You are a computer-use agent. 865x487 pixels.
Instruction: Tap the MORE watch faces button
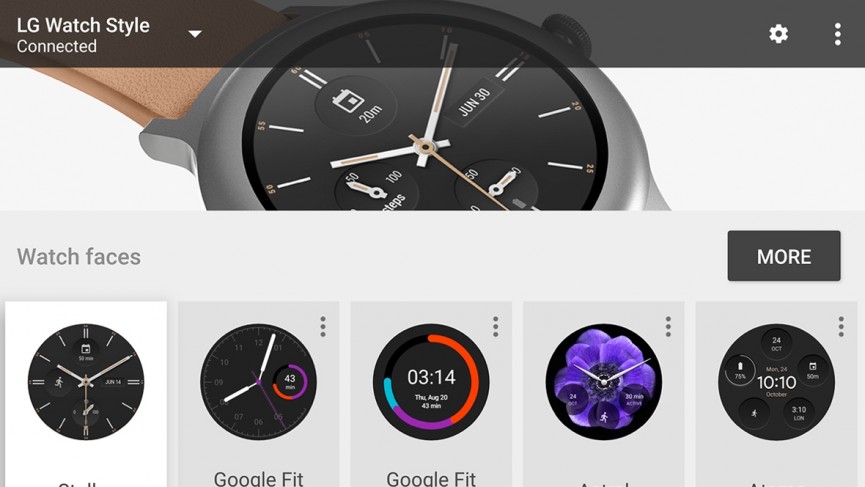pos(783,256)
